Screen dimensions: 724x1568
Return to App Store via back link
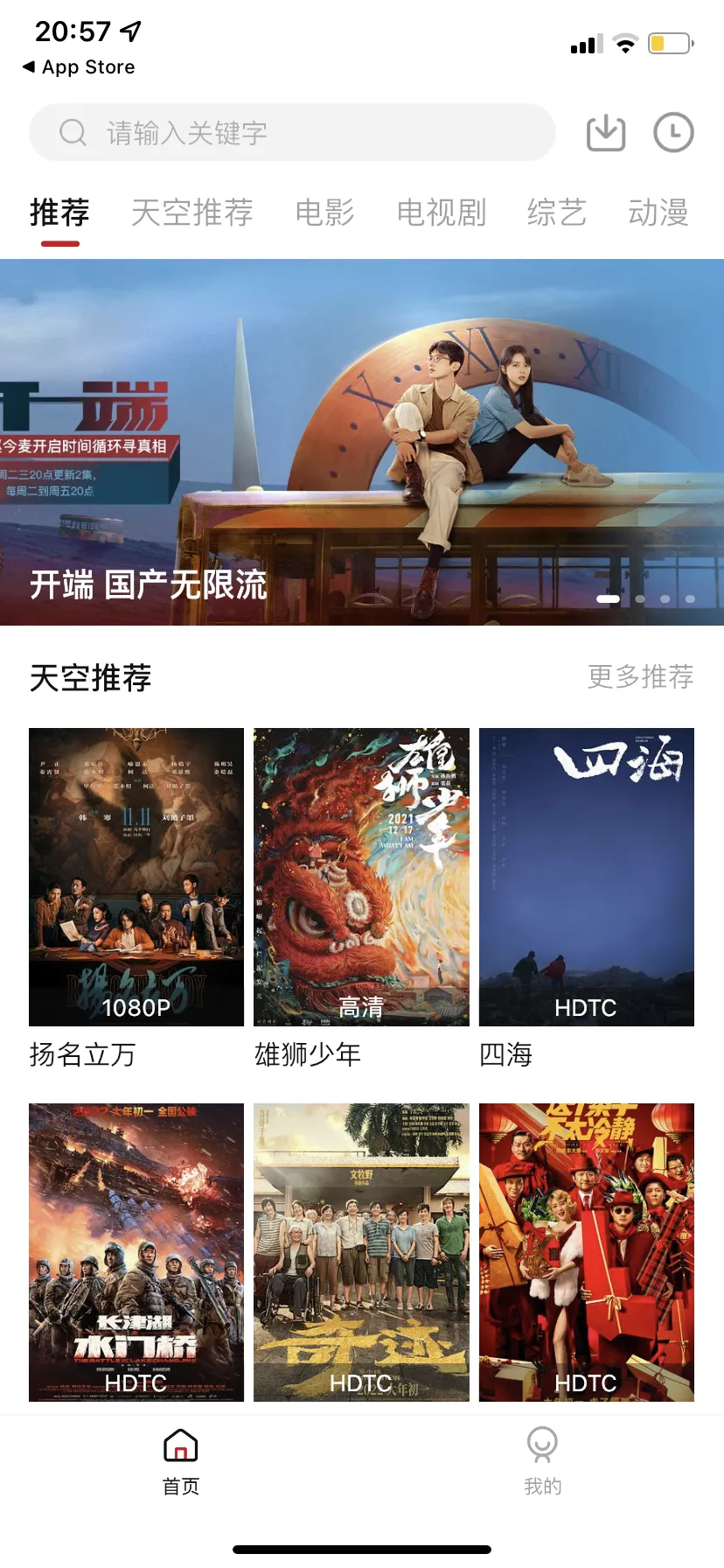click(x=79, y=67)
